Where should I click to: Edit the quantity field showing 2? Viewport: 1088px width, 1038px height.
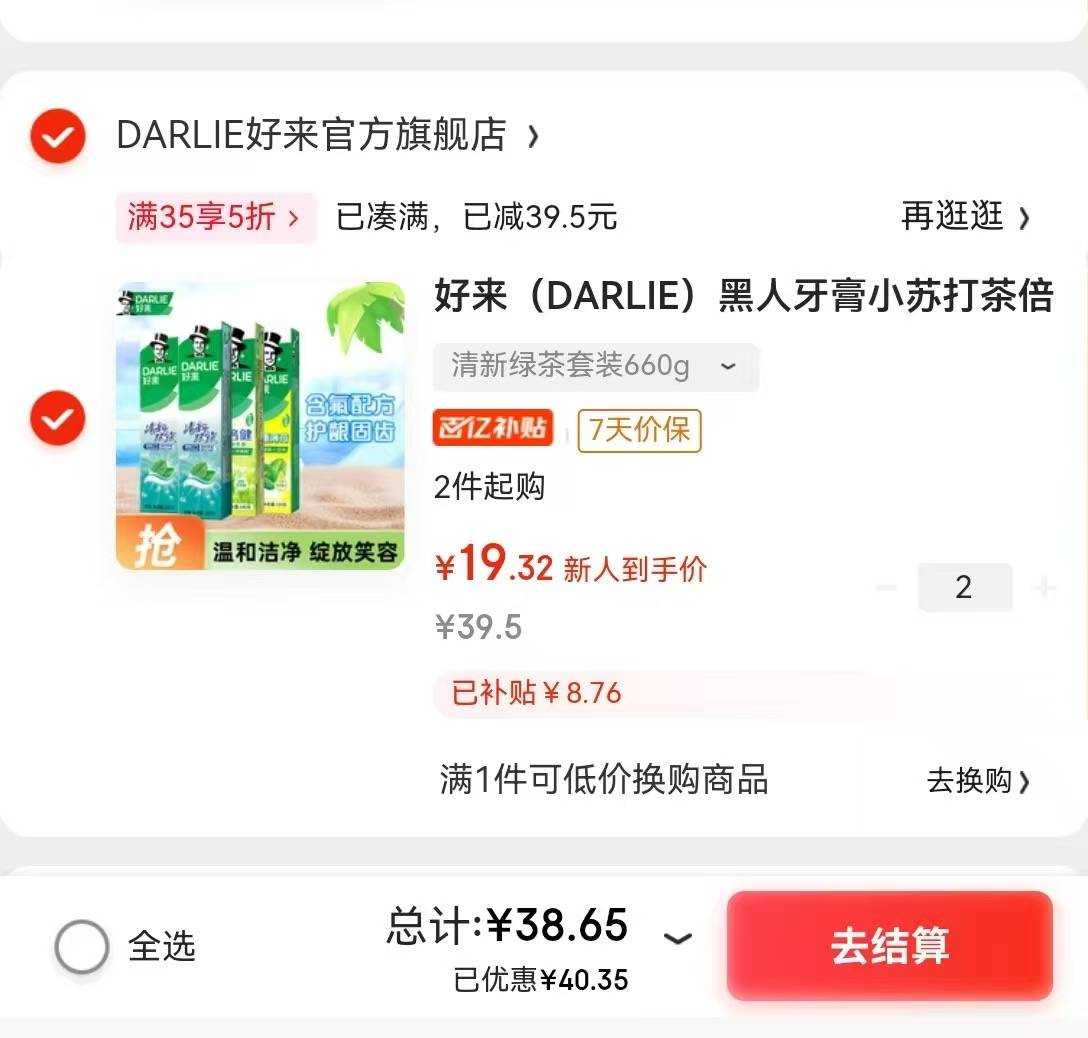click(964, 587)
